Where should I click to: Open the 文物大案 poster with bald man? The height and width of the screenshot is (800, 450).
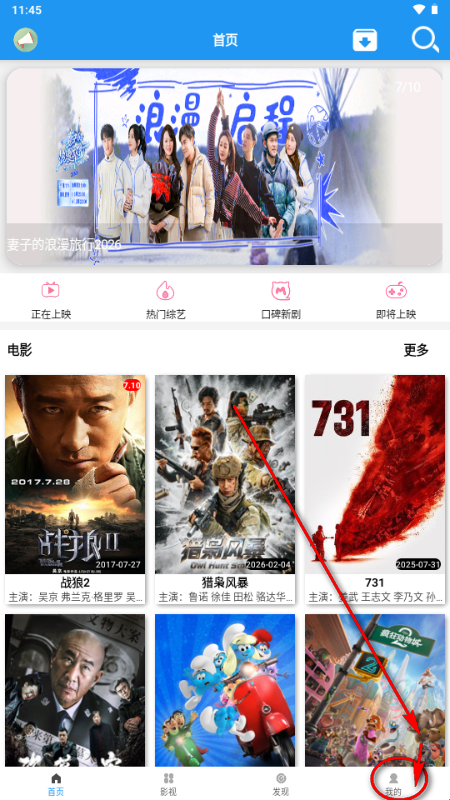(x=75, y=690)
